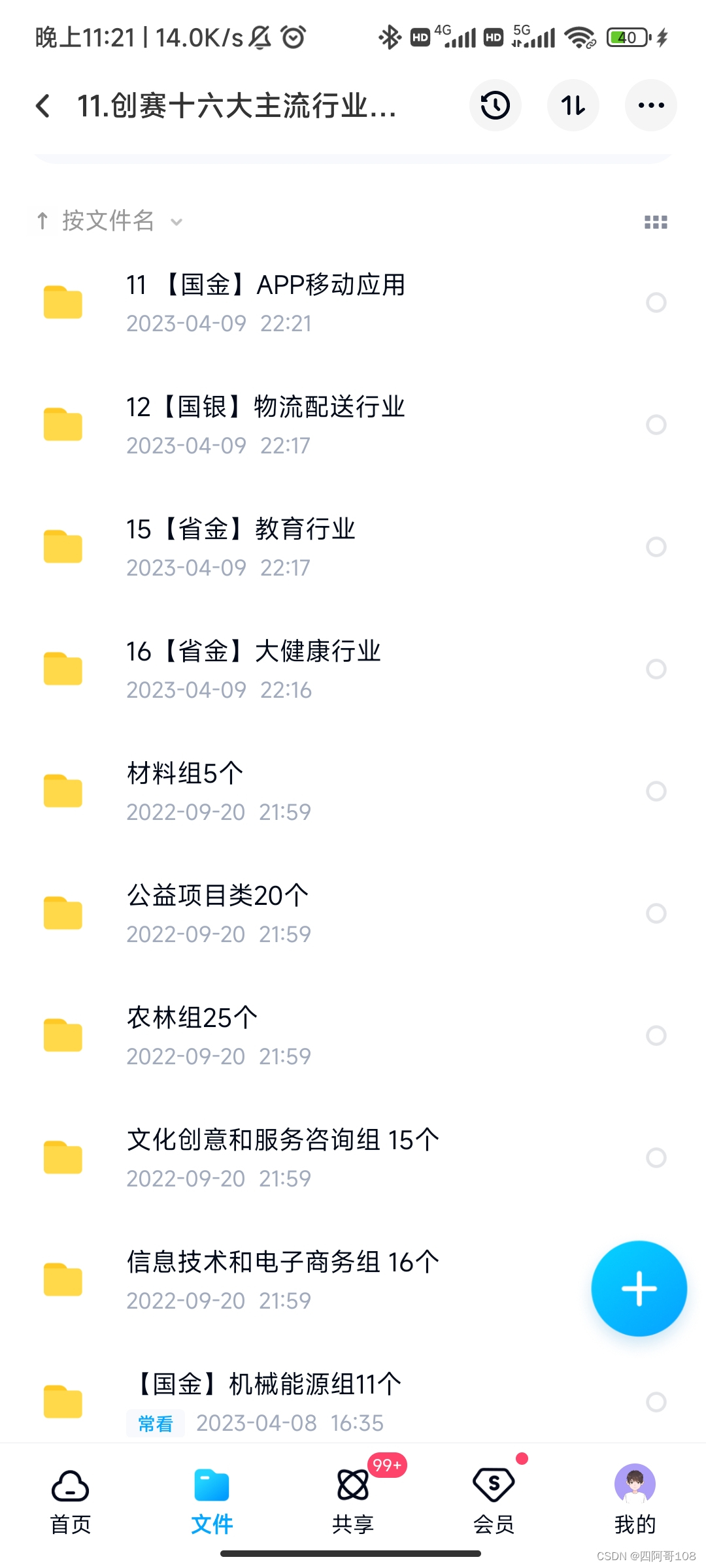Tap the blue plus button to add
Screen dimensions: 706x1568
pos(639,1288)
